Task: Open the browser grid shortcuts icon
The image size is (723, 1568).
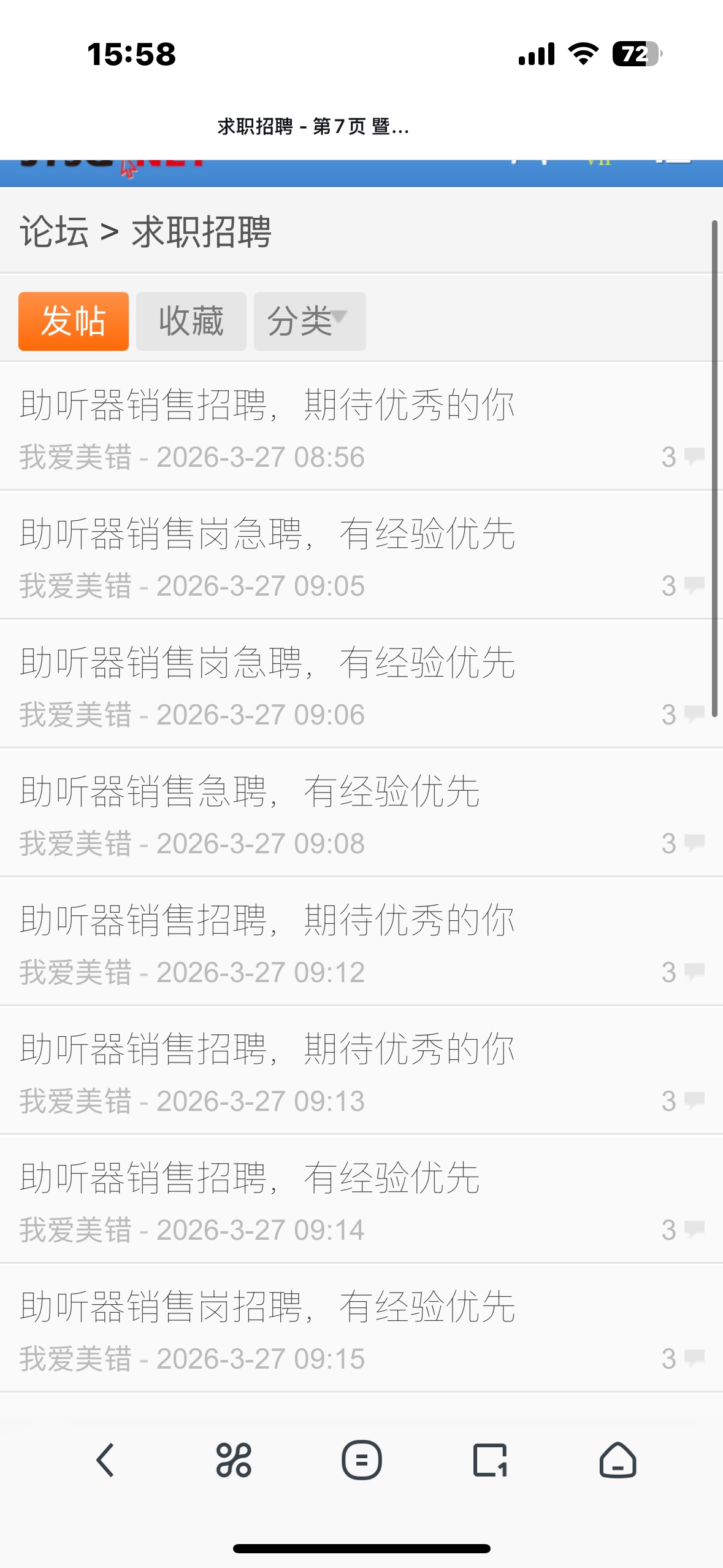Action: 234,1460
